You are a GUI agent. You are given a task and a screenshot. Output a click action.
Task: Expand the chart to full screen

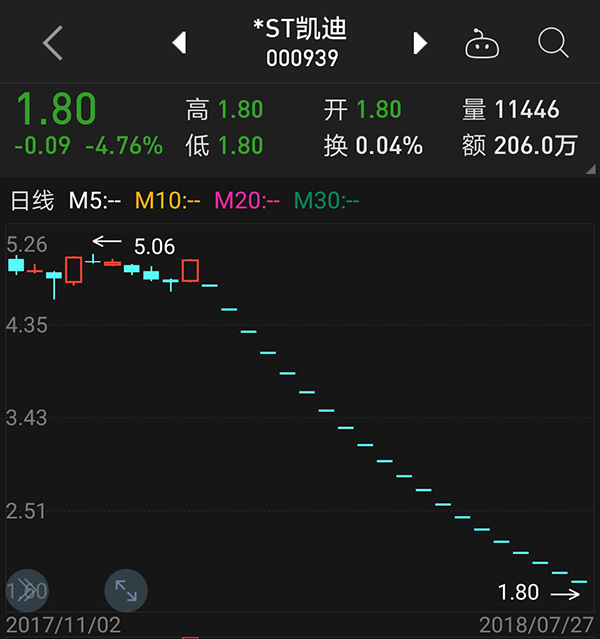coord(126,591)
